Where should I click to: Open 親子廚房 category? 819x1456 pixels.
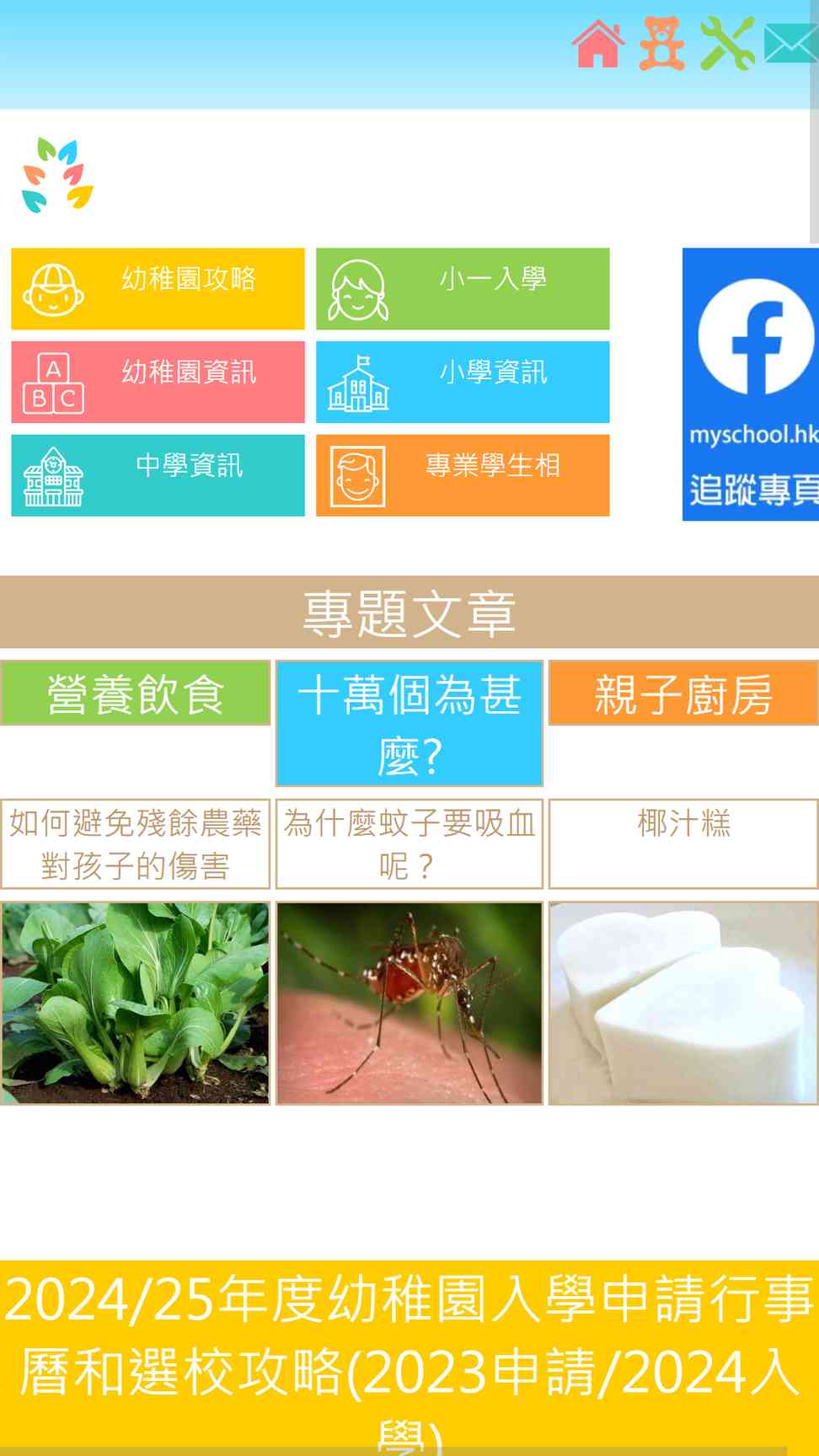pos(683,694)
